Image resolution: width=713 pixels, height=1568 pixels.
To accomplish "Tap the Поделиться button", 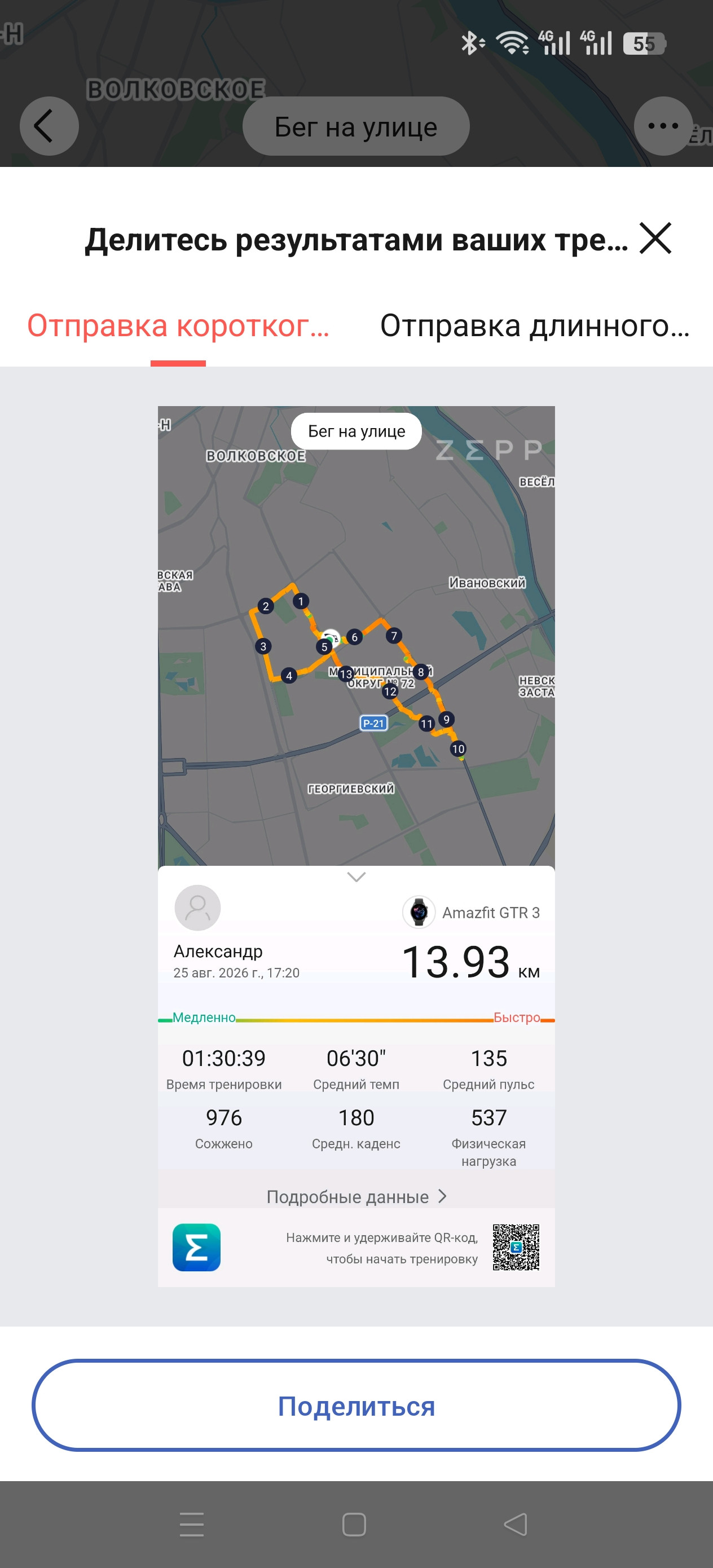I will pyautogui.click(x=356, y=1406).
